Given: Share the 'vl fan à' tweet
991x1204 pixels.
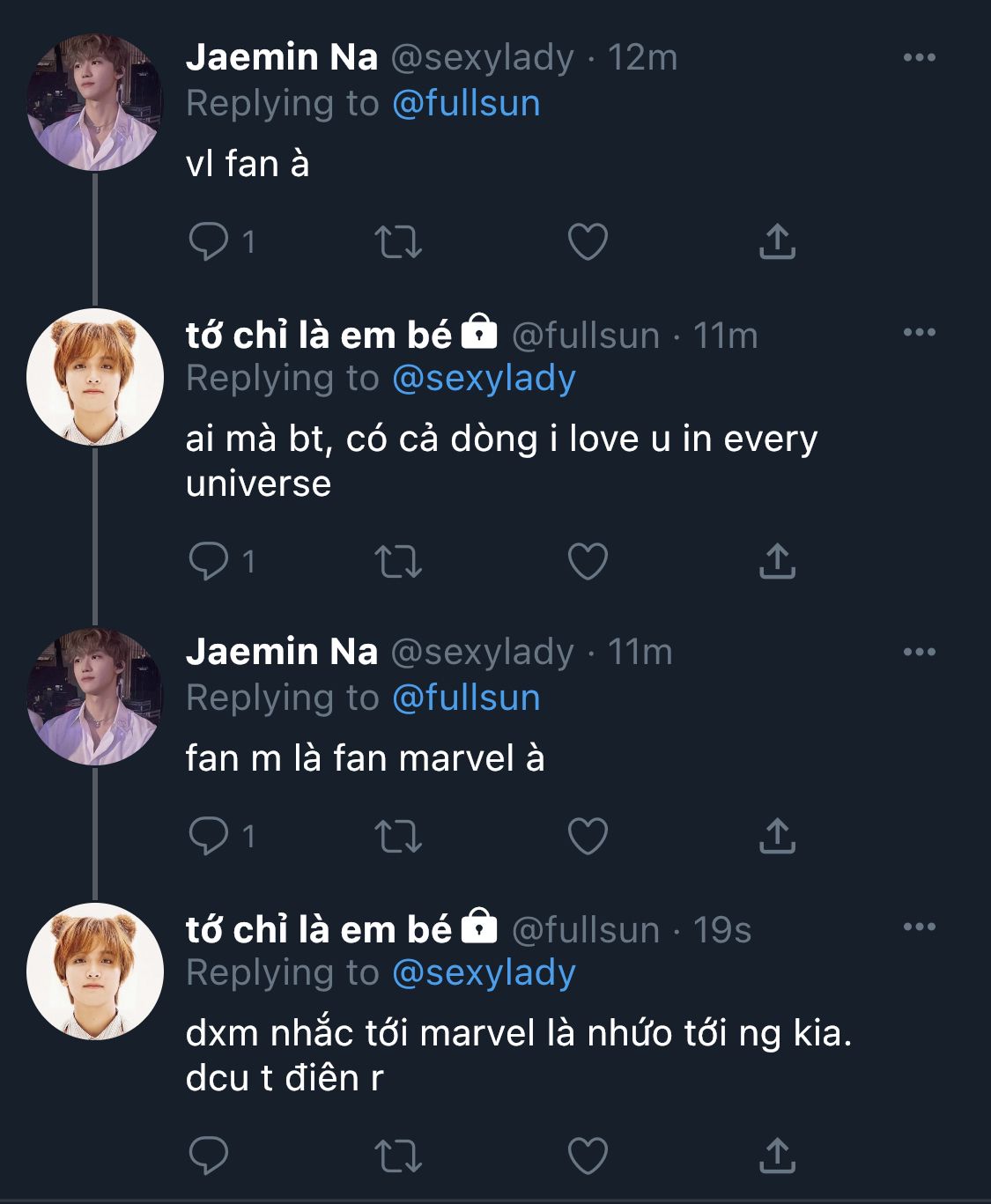Looking at the screenshot, I should (x=777, y=241).
